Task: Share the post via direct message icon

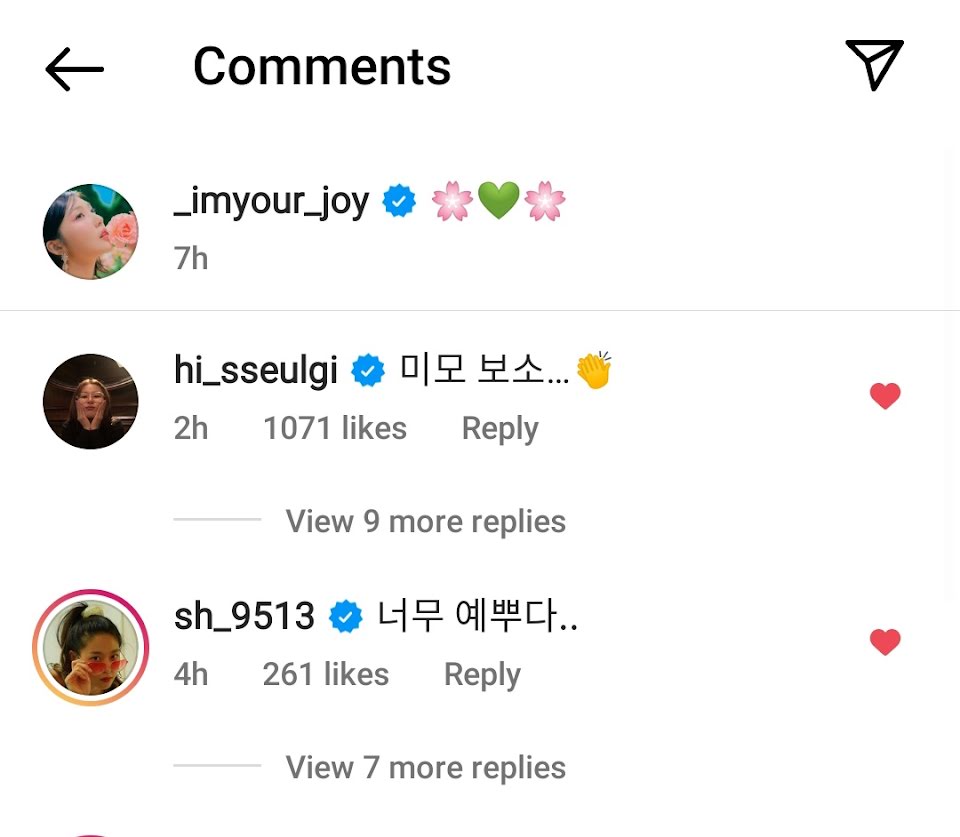Action: tap(874, 66)
